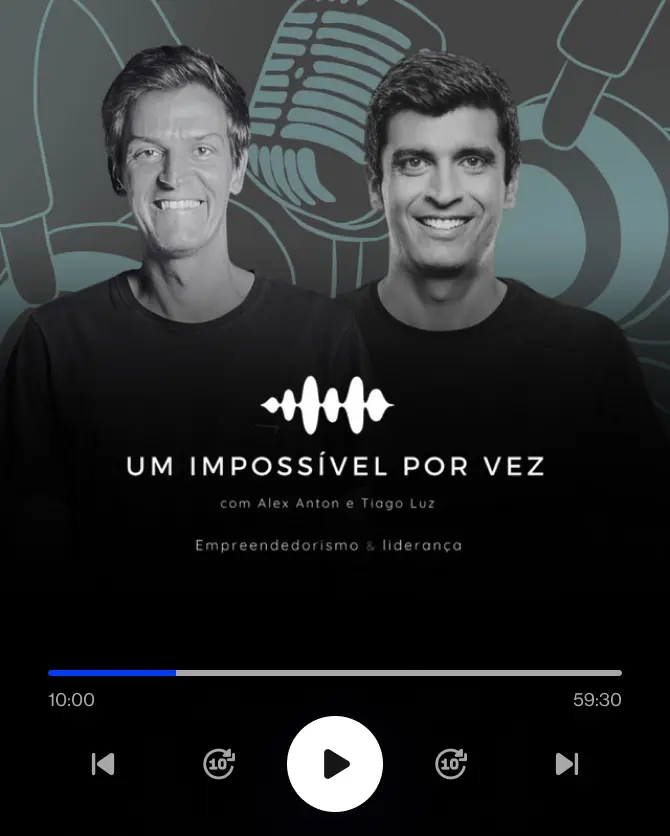Screen dimensions: 670x836
Task: Skip forward 10 seconds
Action: click(x=451, y=764)
